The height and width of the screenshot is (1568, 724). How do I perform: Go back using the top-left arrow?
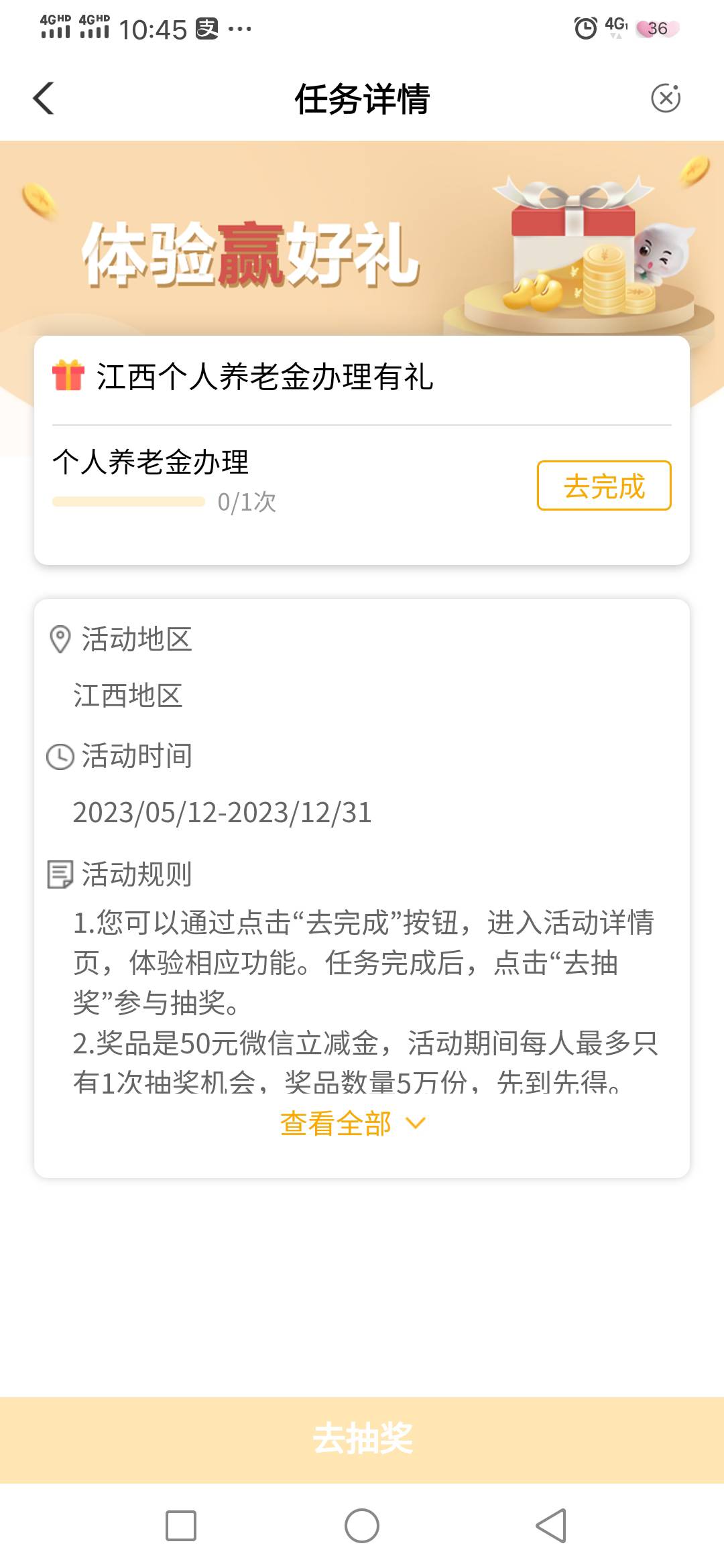(x=44, y=99)
